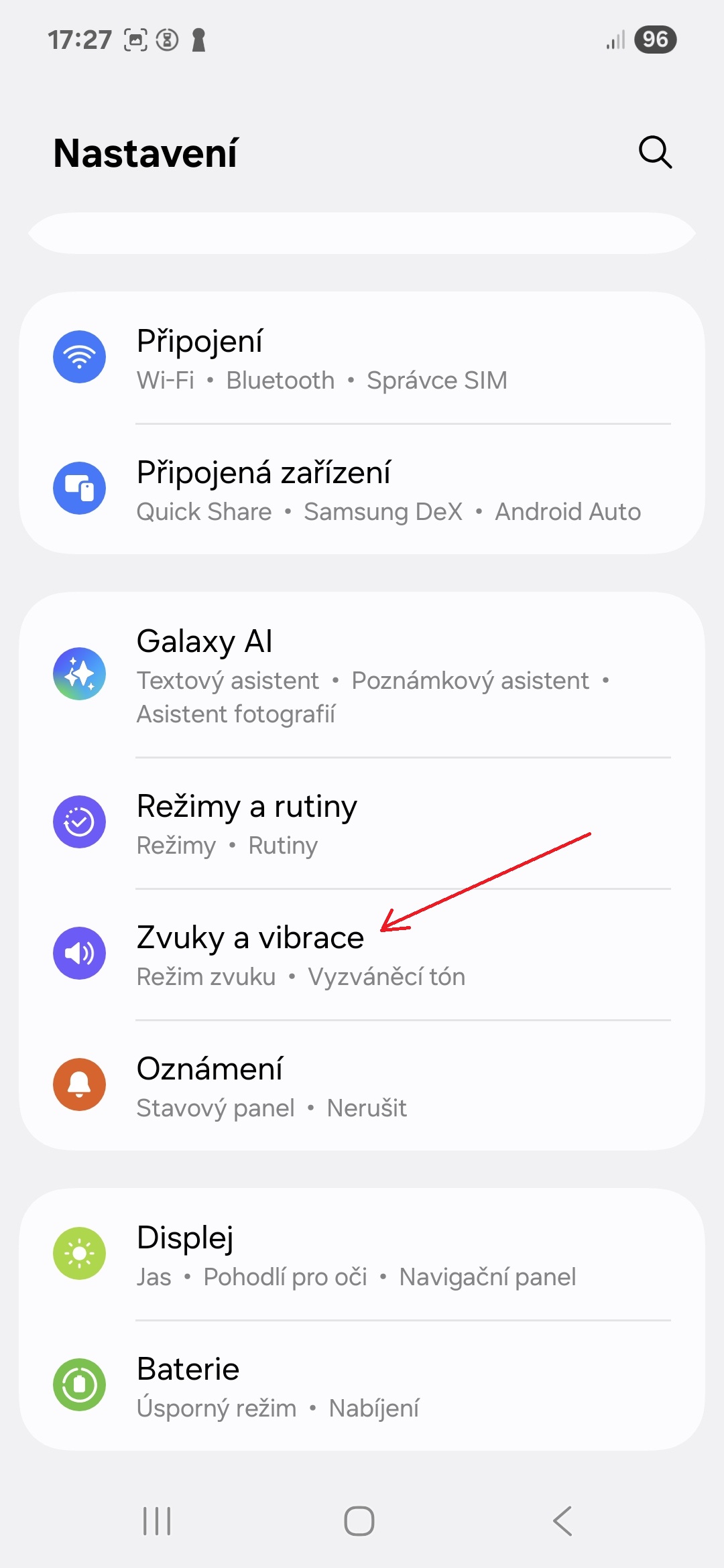
Task: Show recent apps
Action: point(157,1521)
